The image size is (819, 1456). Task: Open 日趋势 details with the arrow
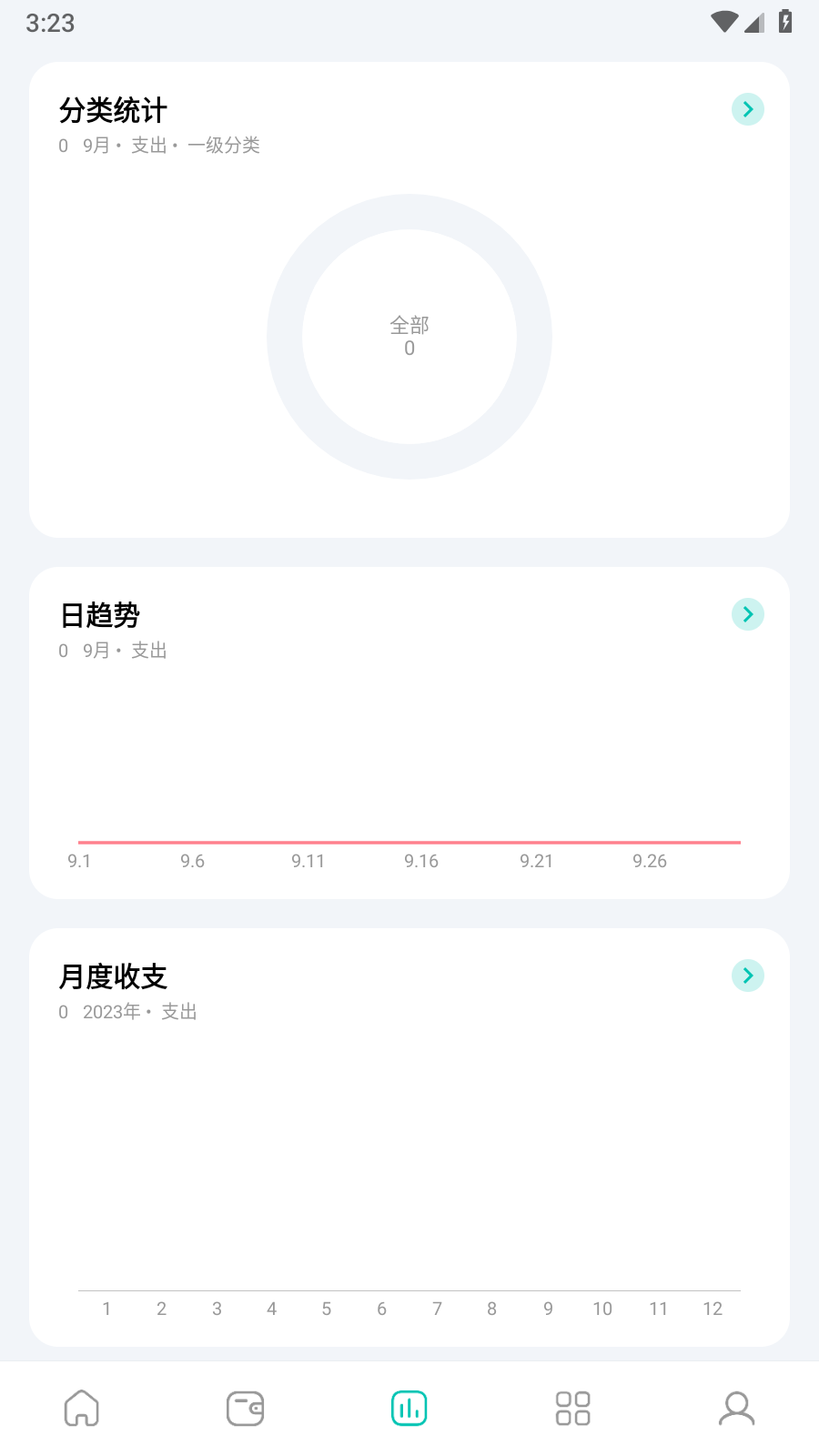pyautogui.click(x=747, y=613)
